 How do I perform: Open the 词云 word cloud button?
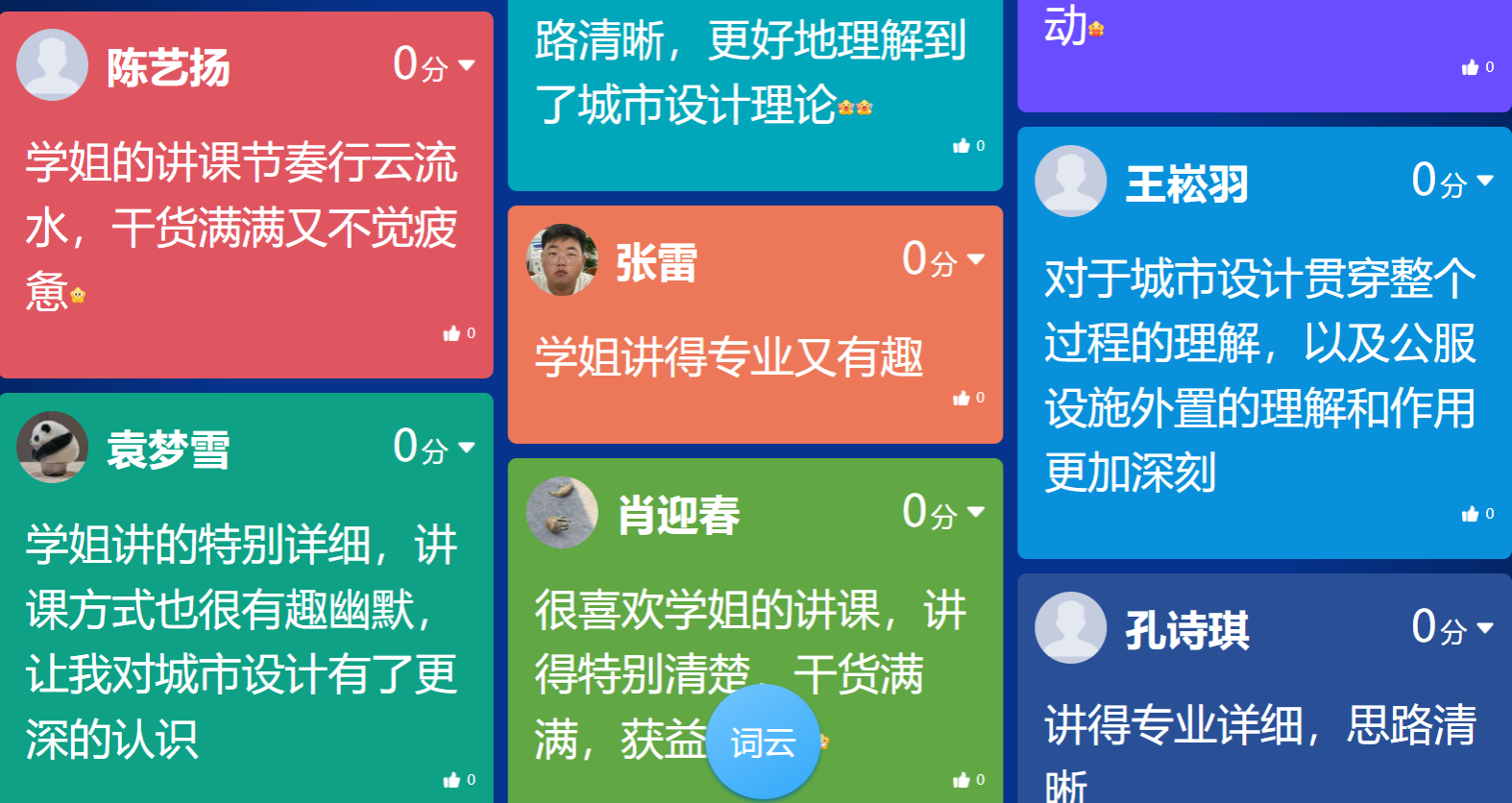[x=763, y=742]
